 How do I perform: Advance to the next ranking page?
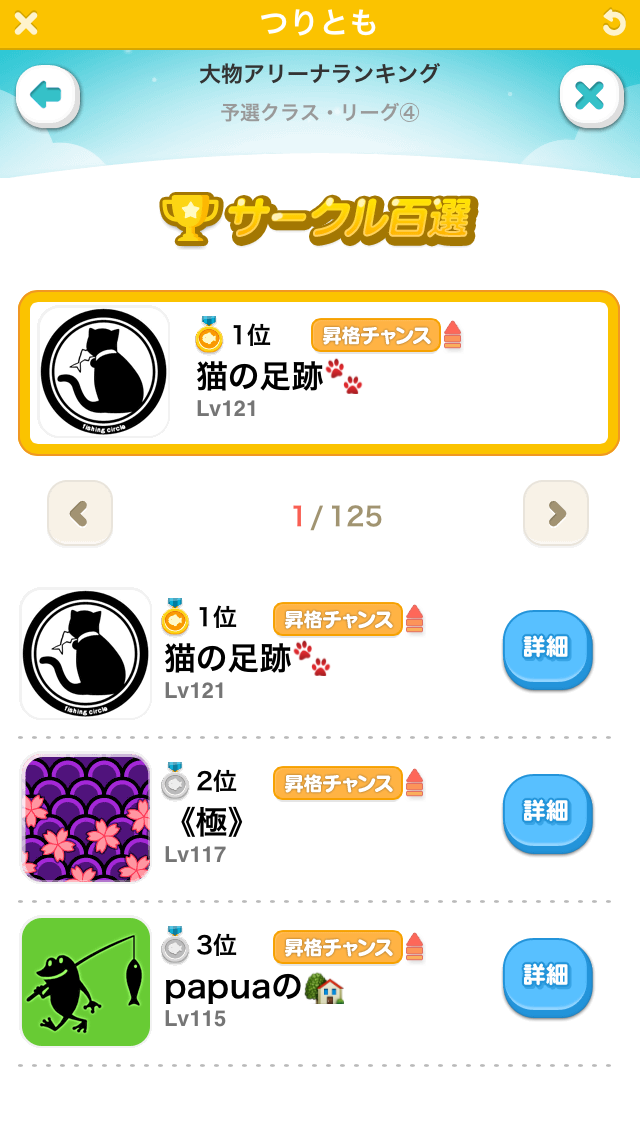coord(556,514)
